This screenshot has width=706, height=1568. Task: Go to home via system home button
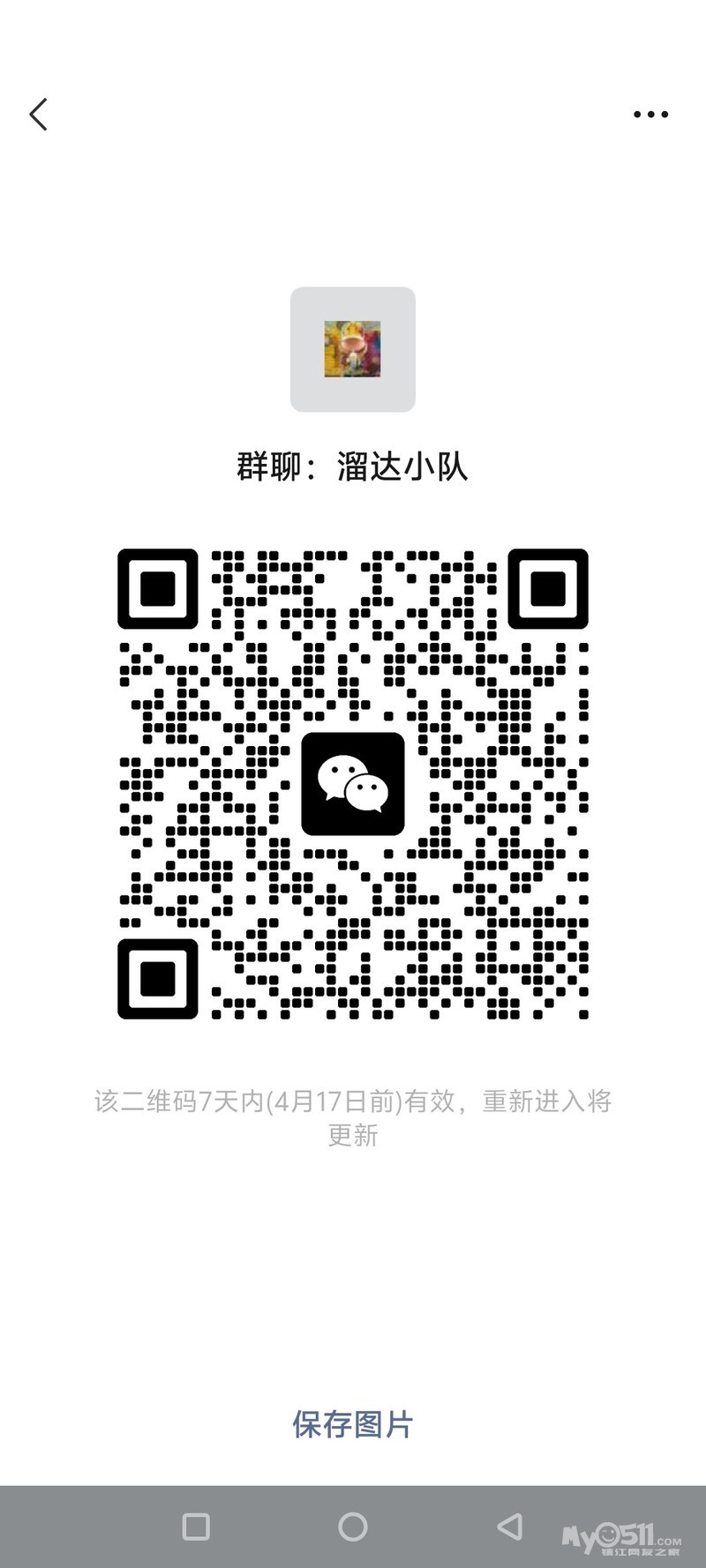point(353,1527)
